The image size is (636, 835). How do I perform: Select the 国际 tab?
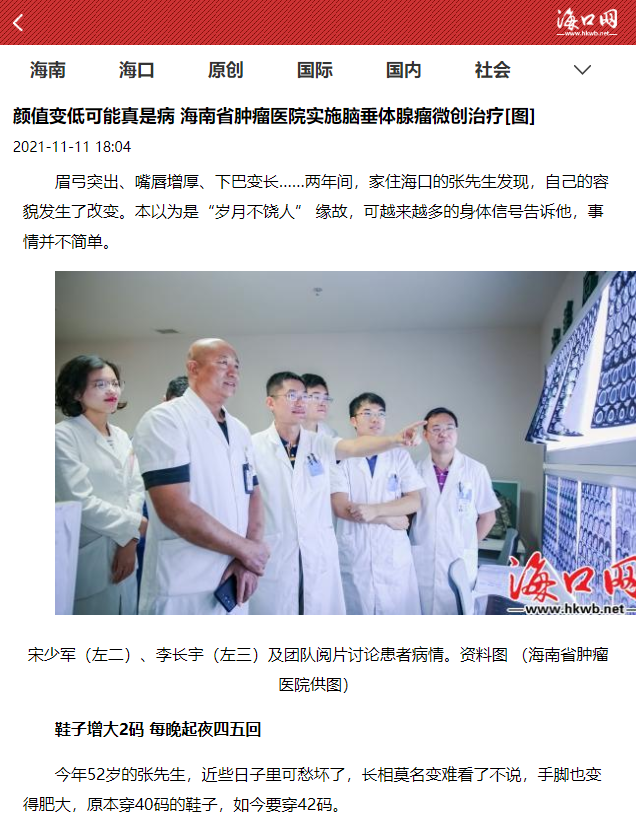pos(315,70)
